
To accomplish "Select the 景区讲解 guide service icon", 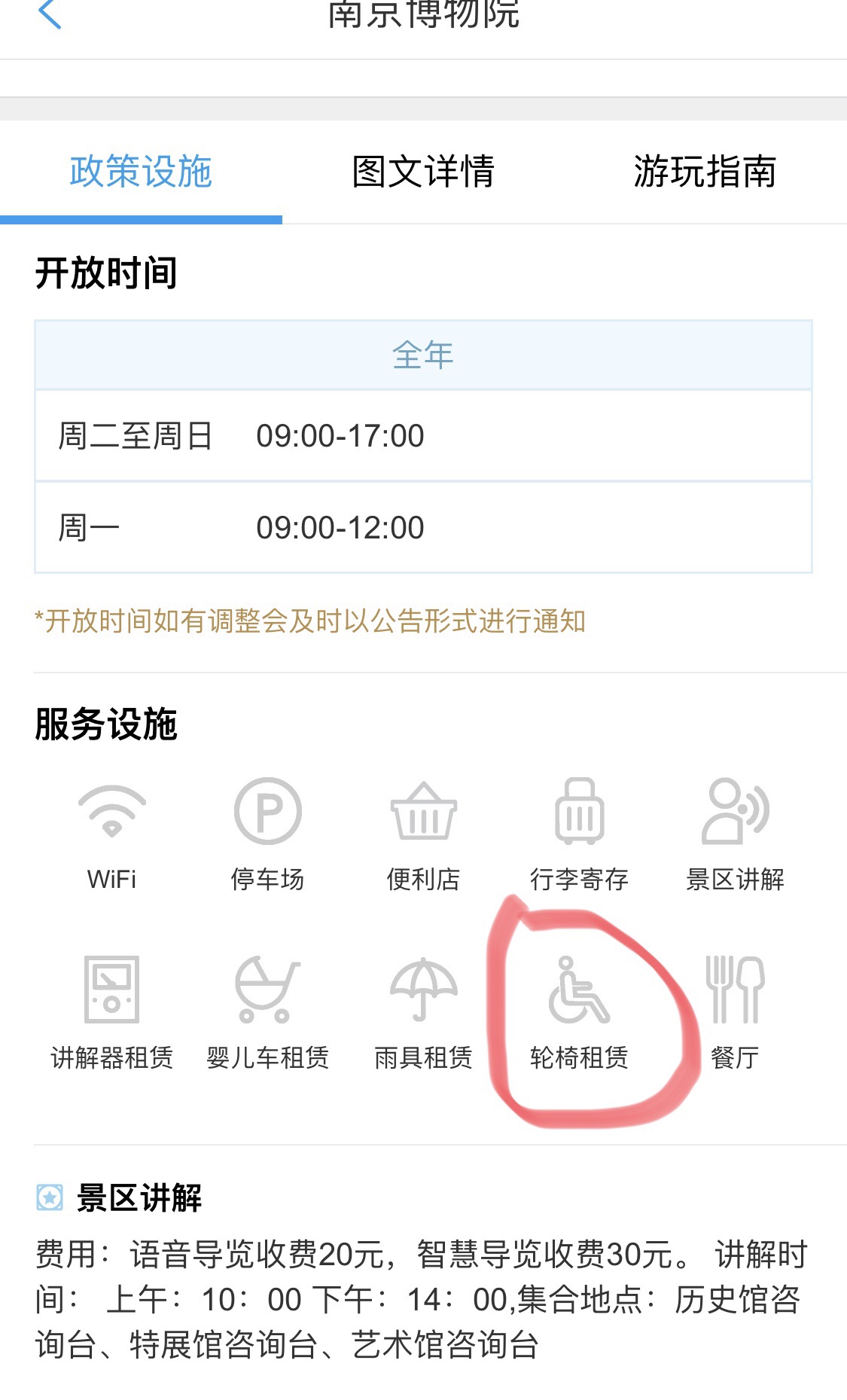I will 736,811.
